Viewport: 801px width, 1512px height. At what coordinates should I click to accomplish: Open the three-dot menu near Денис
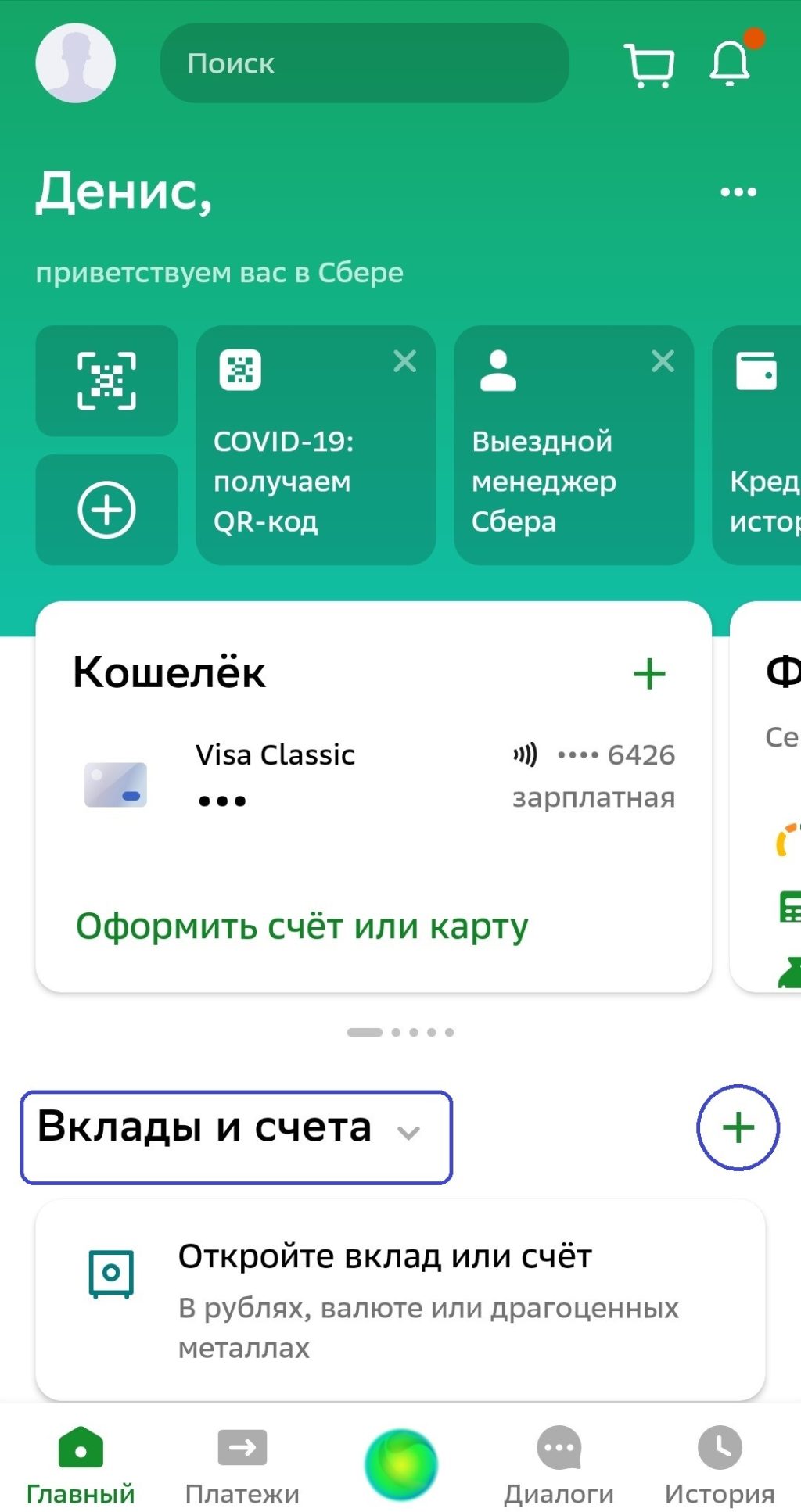(736, 191)
